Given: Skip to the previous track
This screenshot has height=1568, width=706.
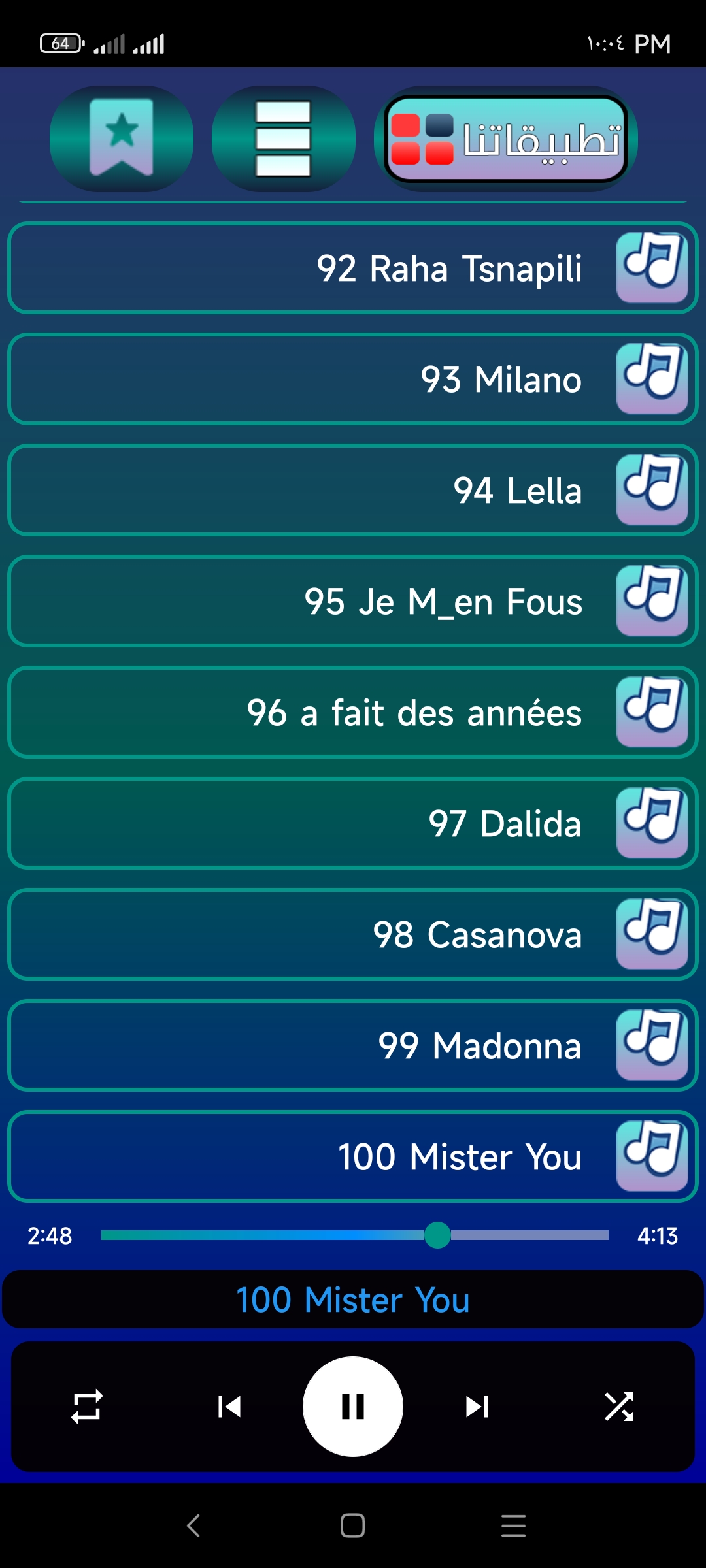Looking at the screenshot, I should tap(229, 1407).
